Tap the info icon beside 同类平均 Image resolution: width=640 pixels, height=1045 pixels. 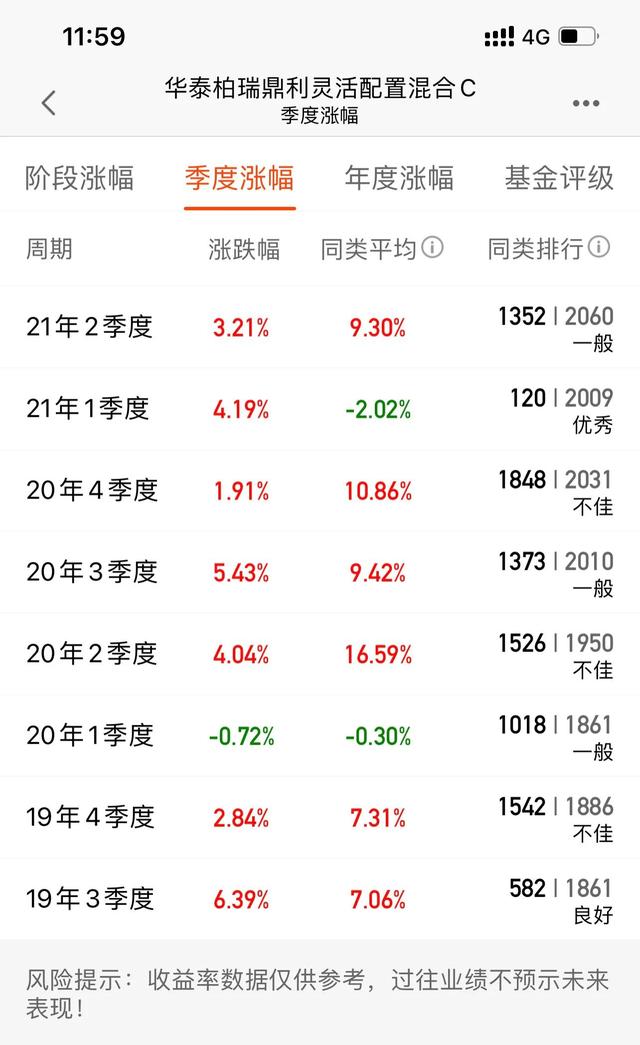click(433, 247)
